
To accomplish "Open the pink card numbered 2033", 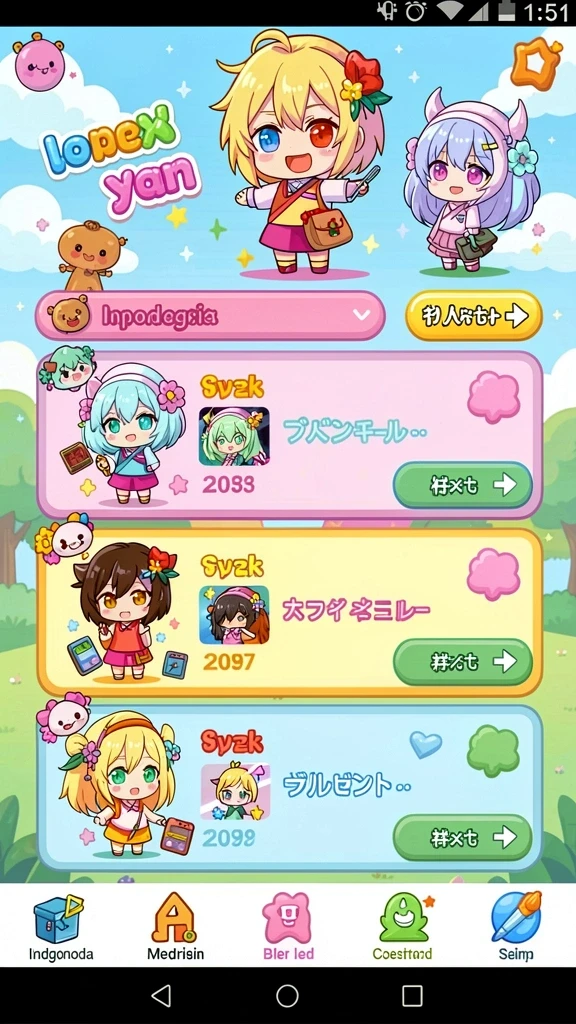I will pyautogui.click(x=289, y=435).
